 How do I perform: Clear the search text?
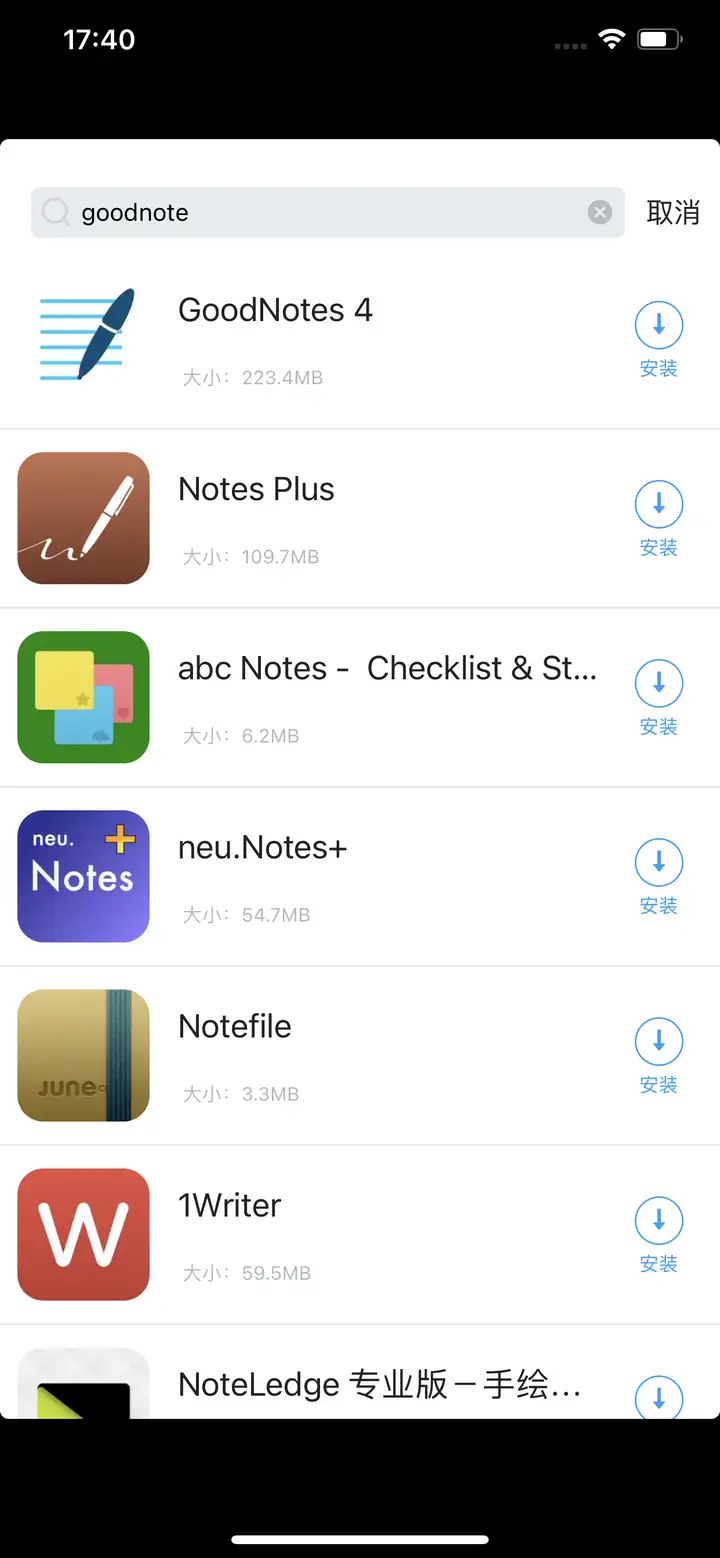[600, 212]
